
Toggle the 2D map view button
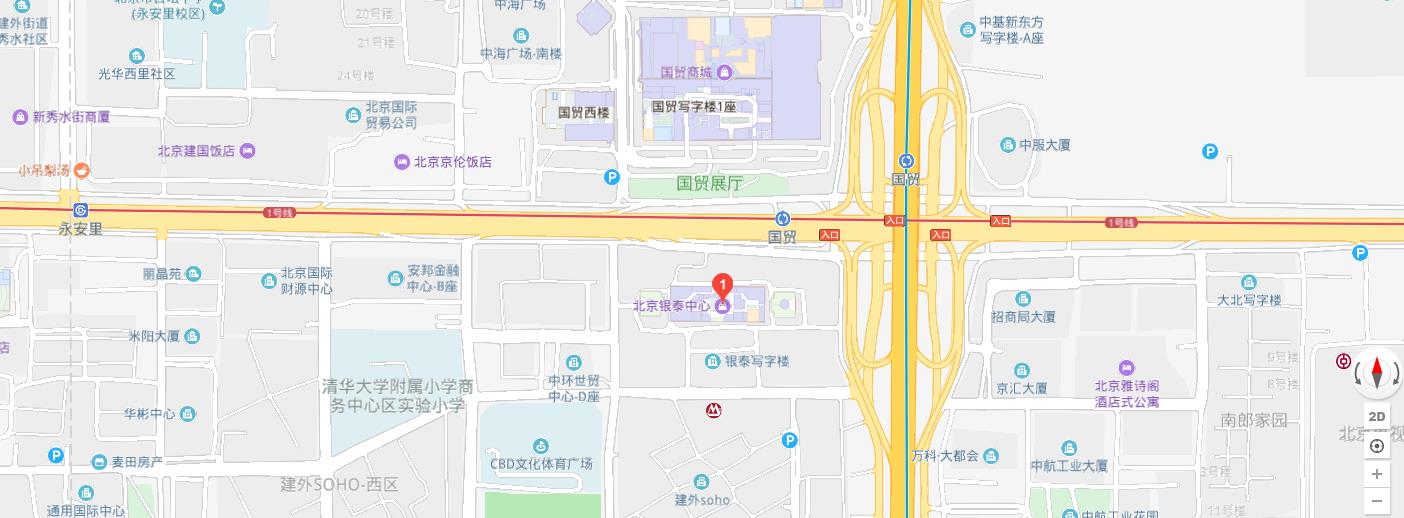[1377, 417]
